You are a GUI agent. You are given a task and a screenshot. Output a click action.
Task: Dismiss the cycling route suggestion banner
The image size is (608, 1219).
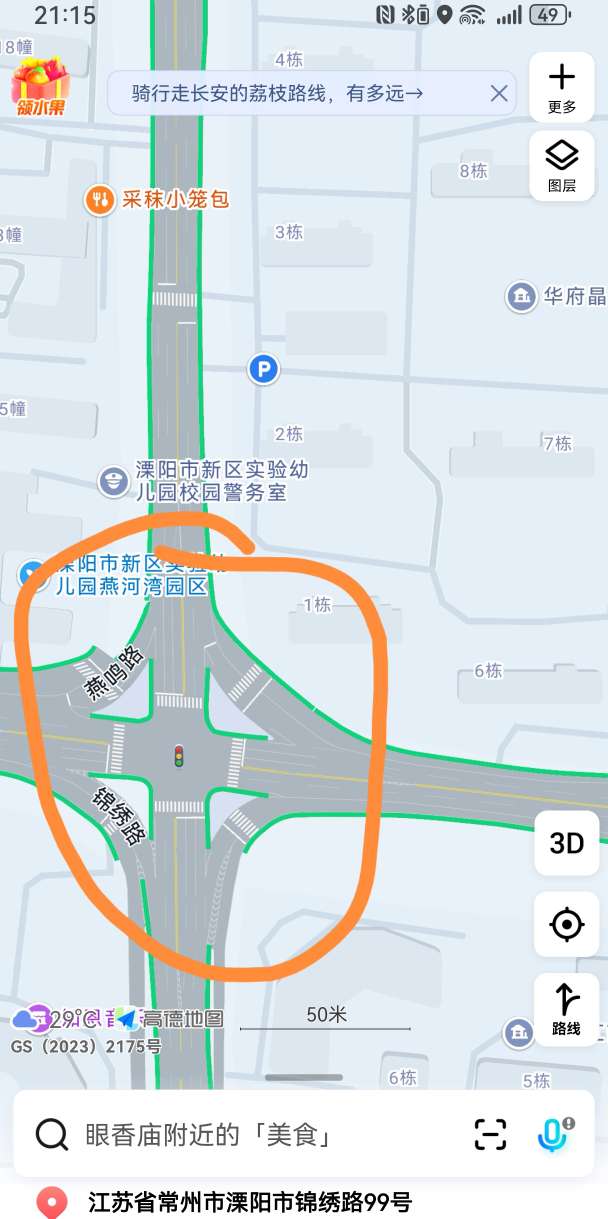(499, 94)
